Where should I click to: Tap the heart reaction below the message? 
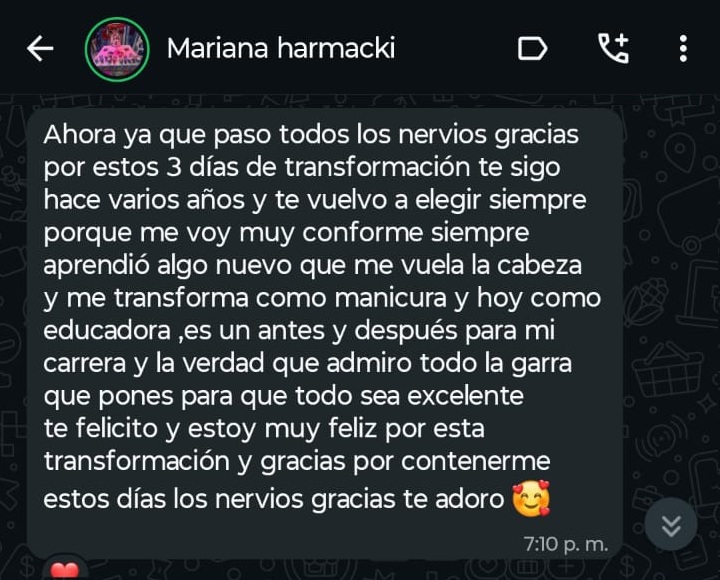(x=64, y=571)
